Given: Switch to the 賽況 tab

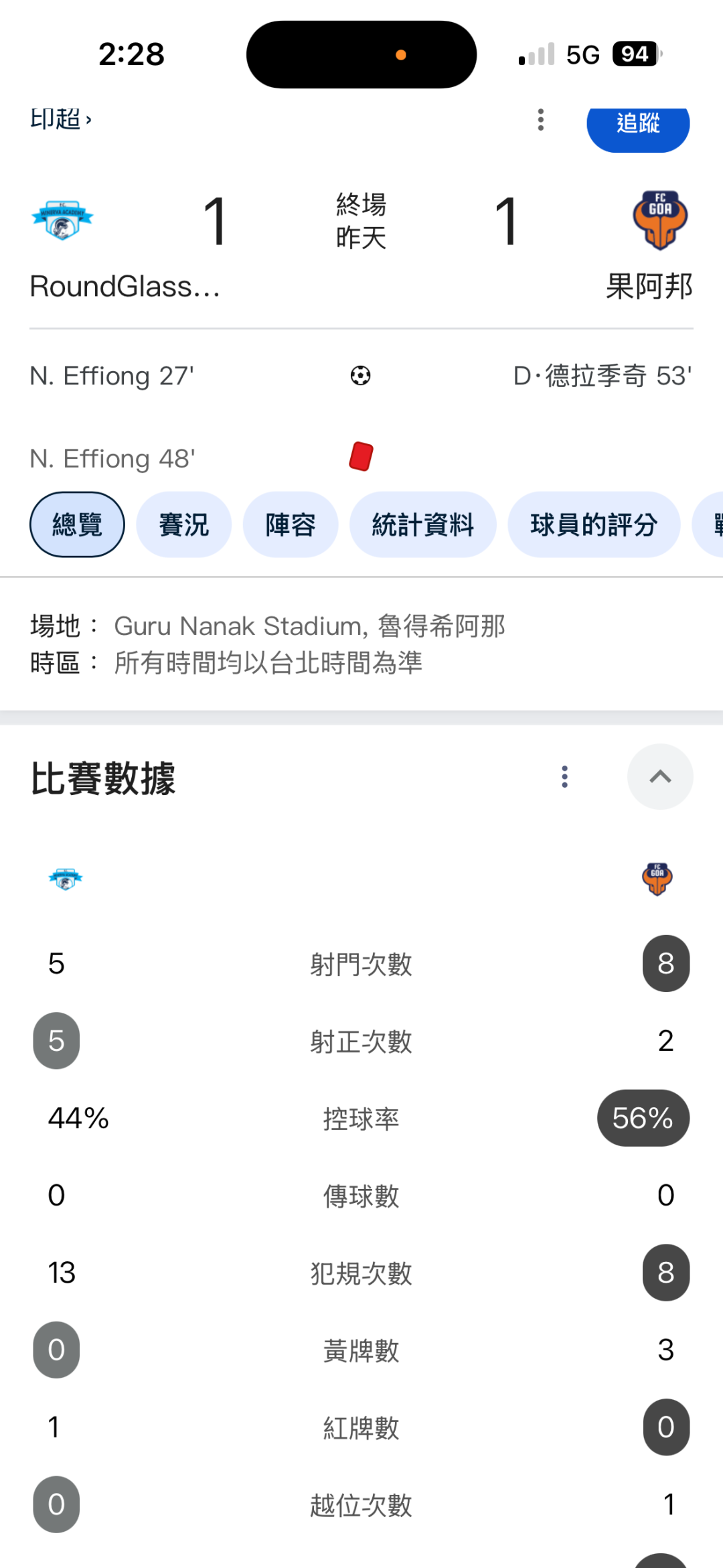Looking at the screenshot, I should [x=183, y=524].
